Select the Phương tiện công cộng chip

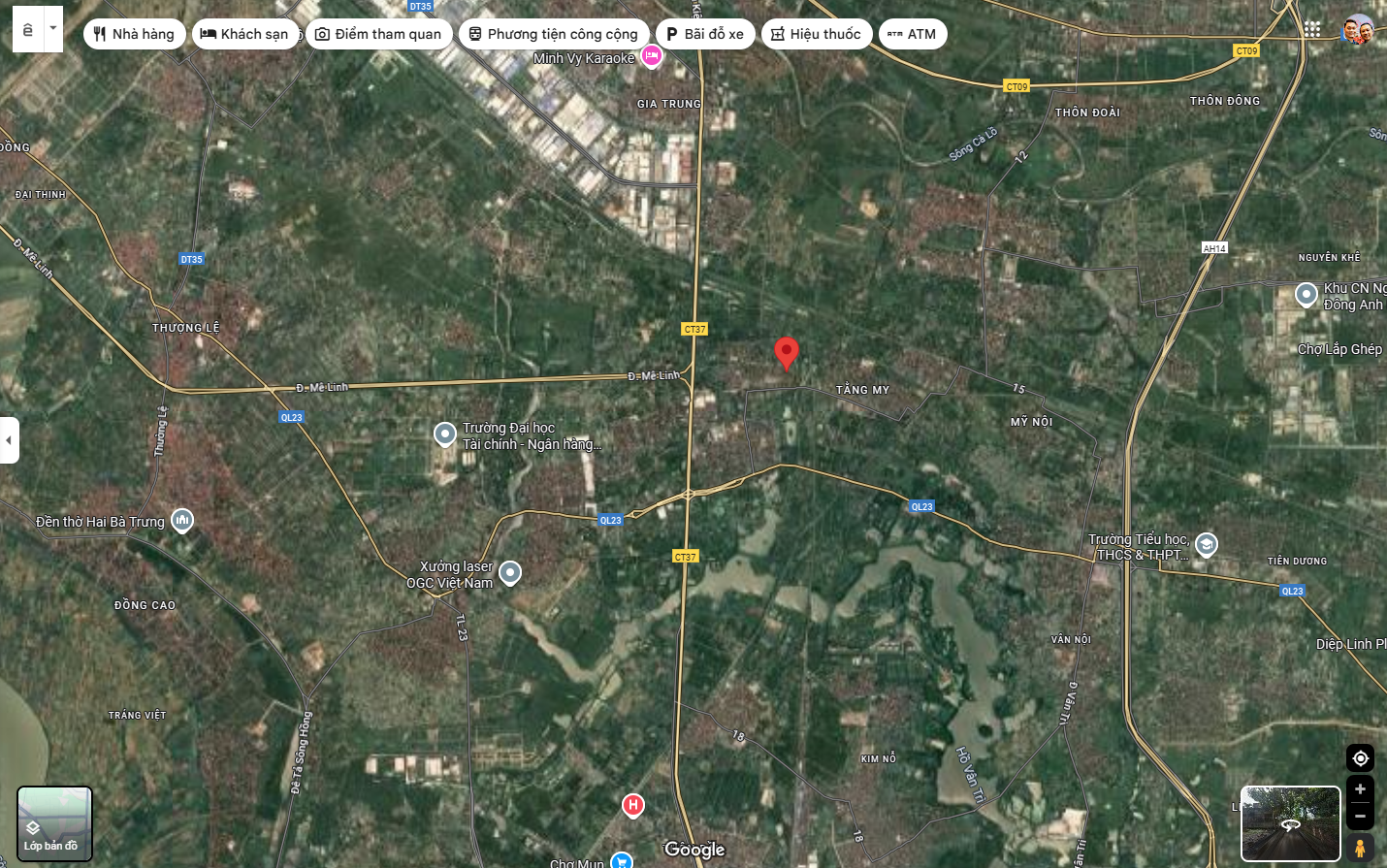[x=554, y=34]
